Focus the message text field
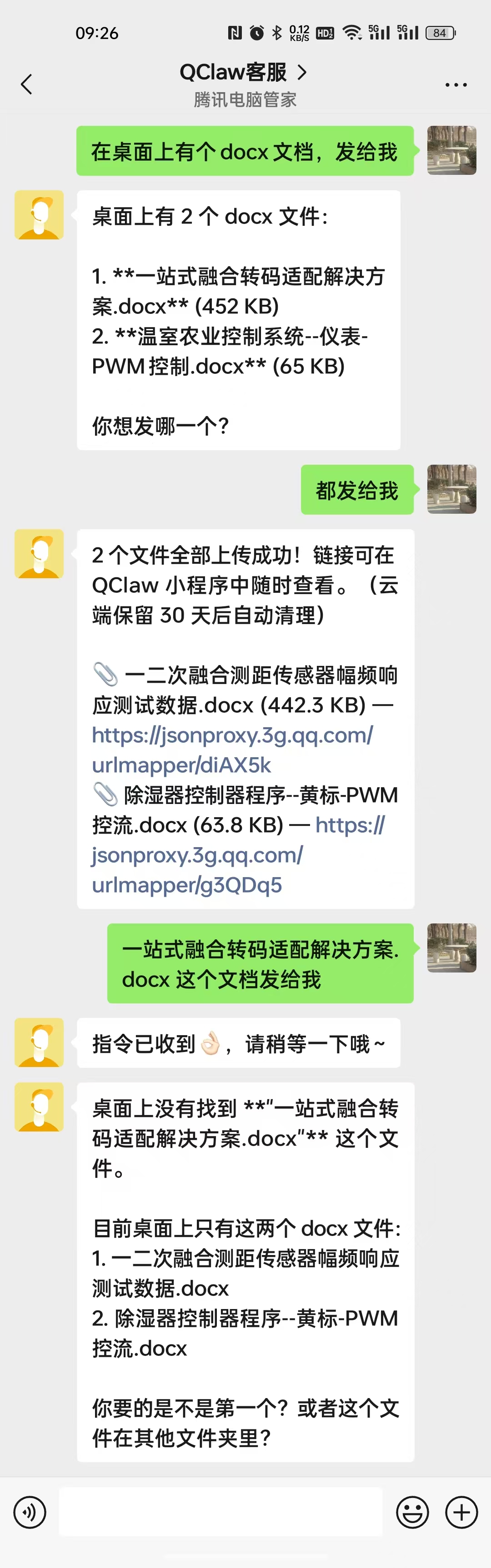Image resolution: width=491 pixels, height=1568 pixels. tap(220, 1512)
